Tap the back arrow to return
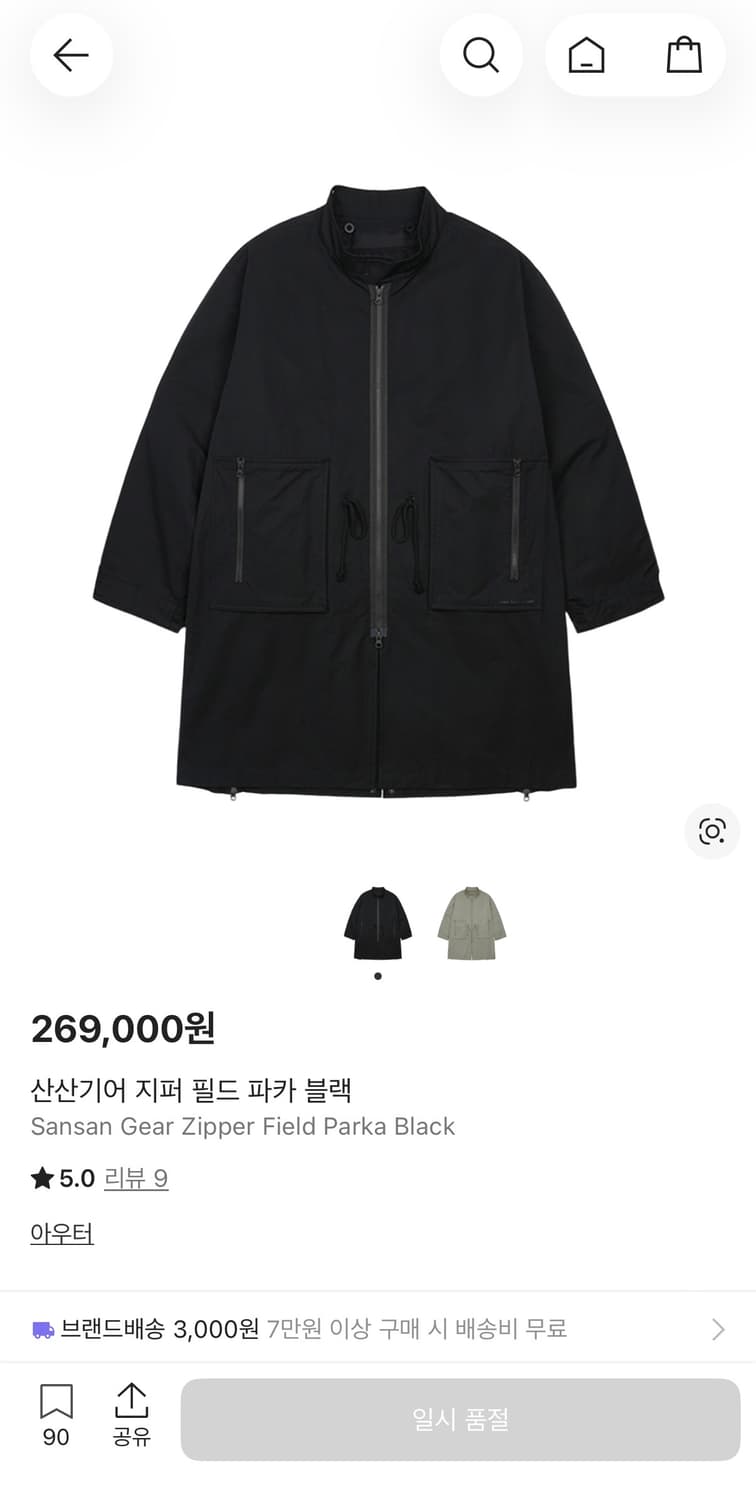Screen dimensions: 756x1500 pos(71,55)
